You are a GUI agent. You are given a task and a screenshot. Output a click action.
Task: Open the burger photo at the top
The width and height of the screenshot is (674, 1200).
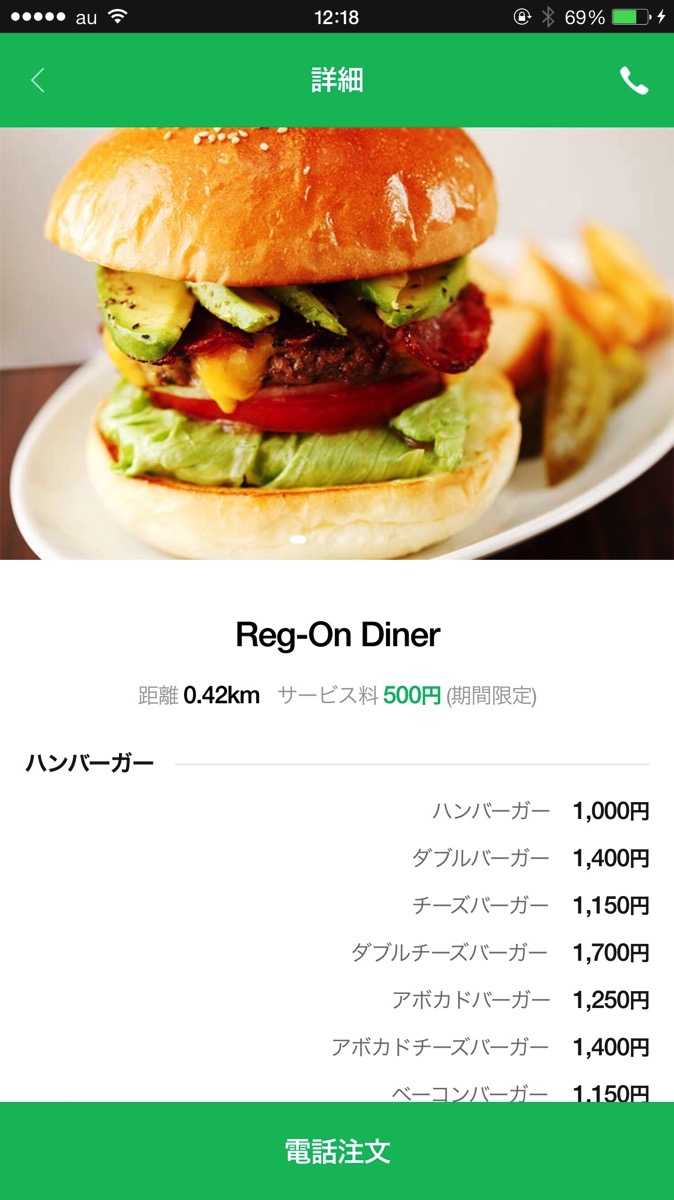(x=337, y=343)
